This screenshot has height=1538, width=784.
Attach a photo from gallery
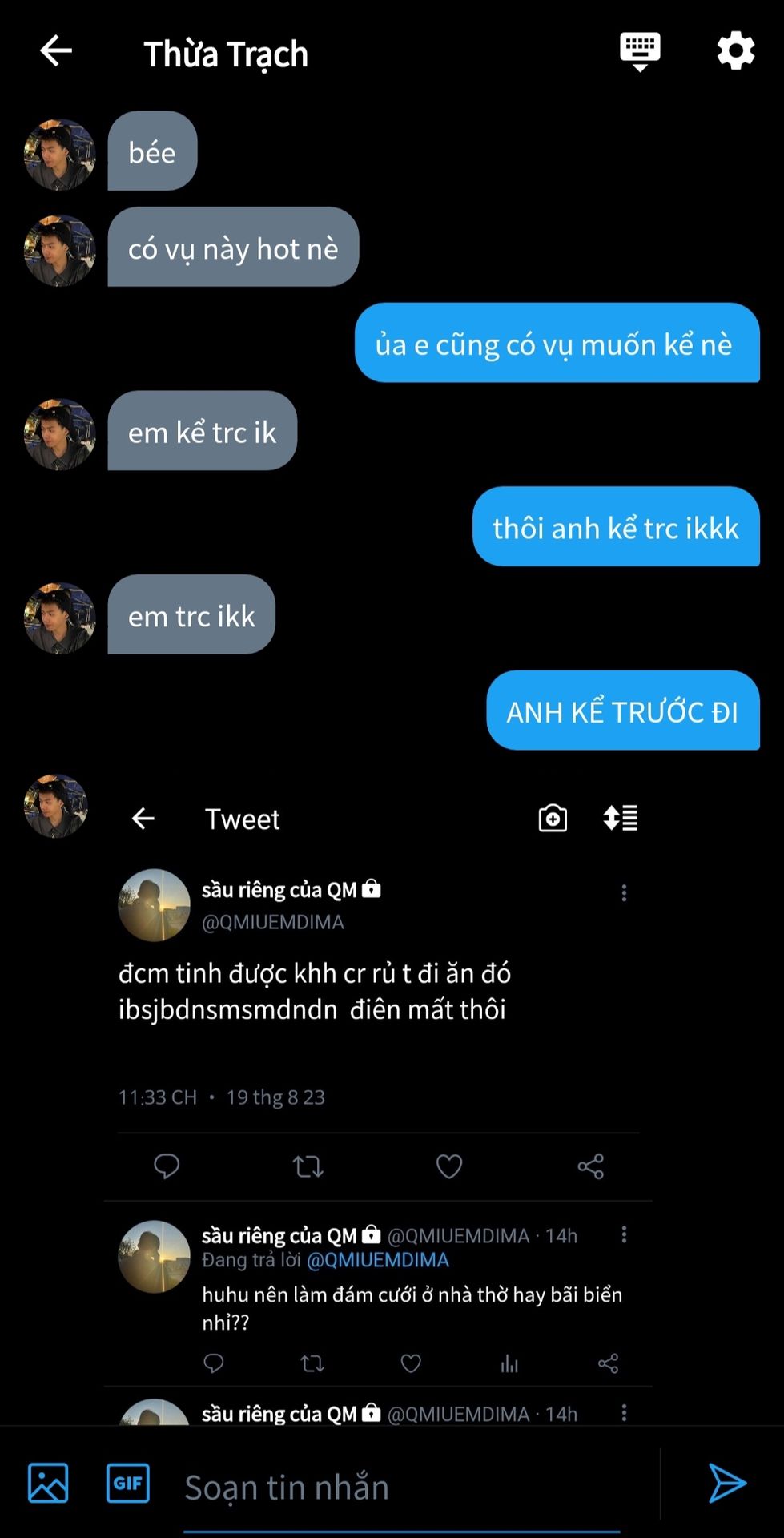[x=48, y=1482]
